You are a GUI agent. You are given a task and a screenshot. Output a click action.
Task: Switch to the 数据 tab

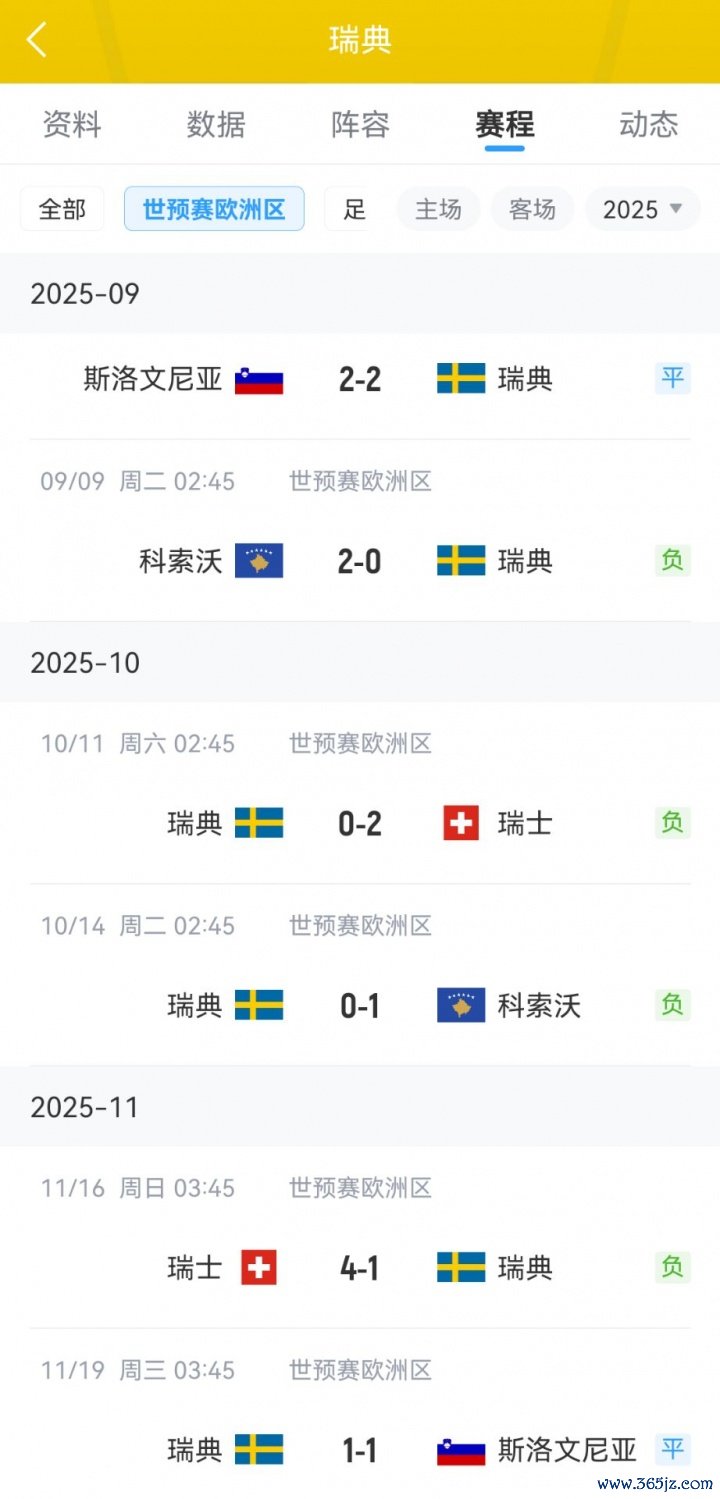click(x=216, y=124)
